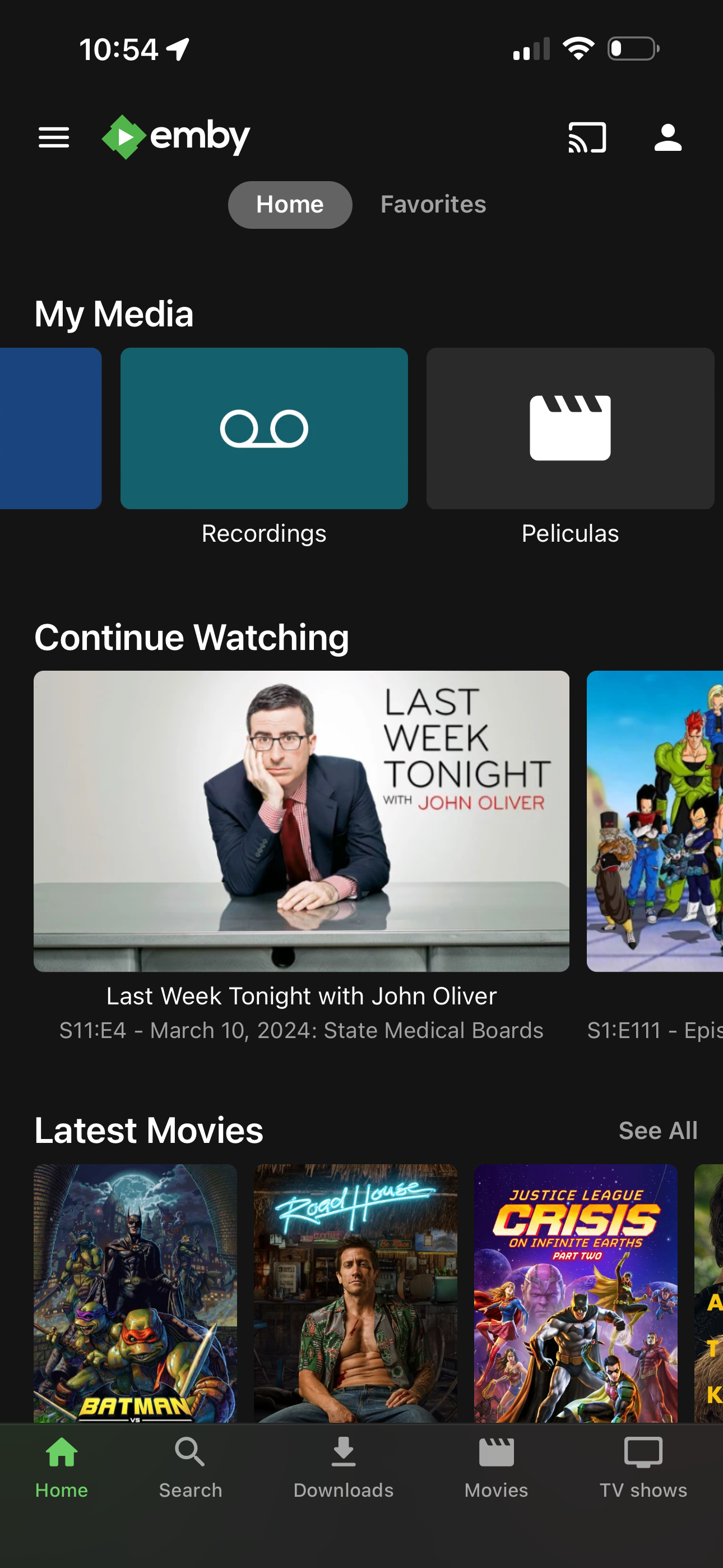This screenshot has width=723, height=1568.
Task: Open the cast to device icon
Action: pyautogui.click(x=587, y=137)
